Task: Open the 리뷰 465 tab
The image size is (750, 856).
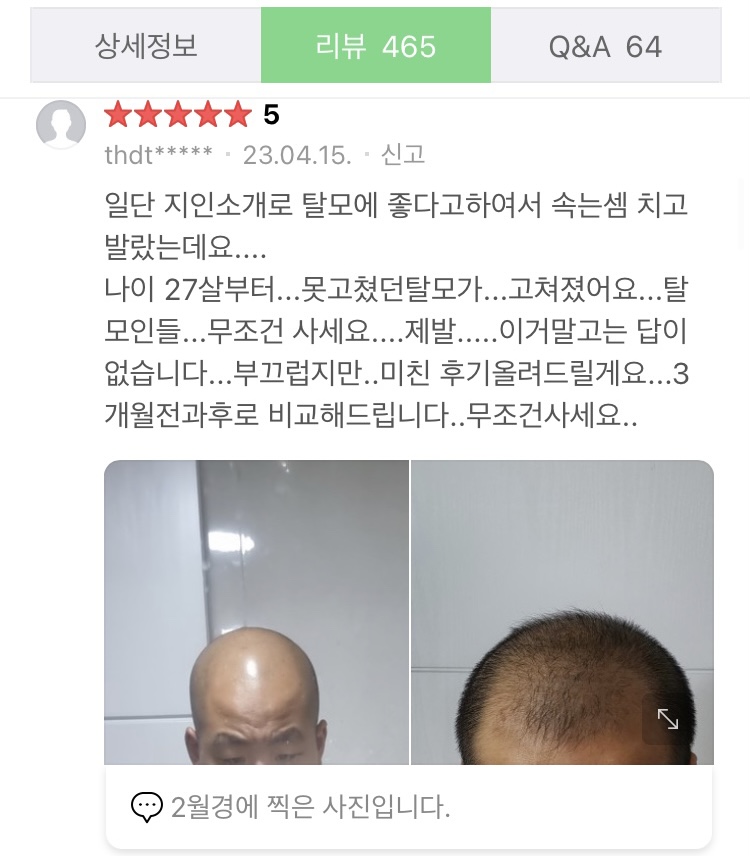Action: [x=375, y=45]
